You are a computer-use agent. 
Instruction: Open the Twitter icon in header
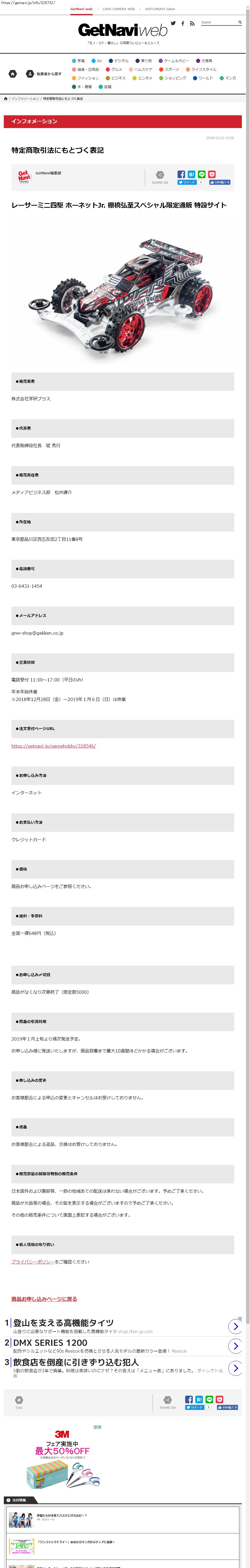pyautogui.click(x=173, y=23)
